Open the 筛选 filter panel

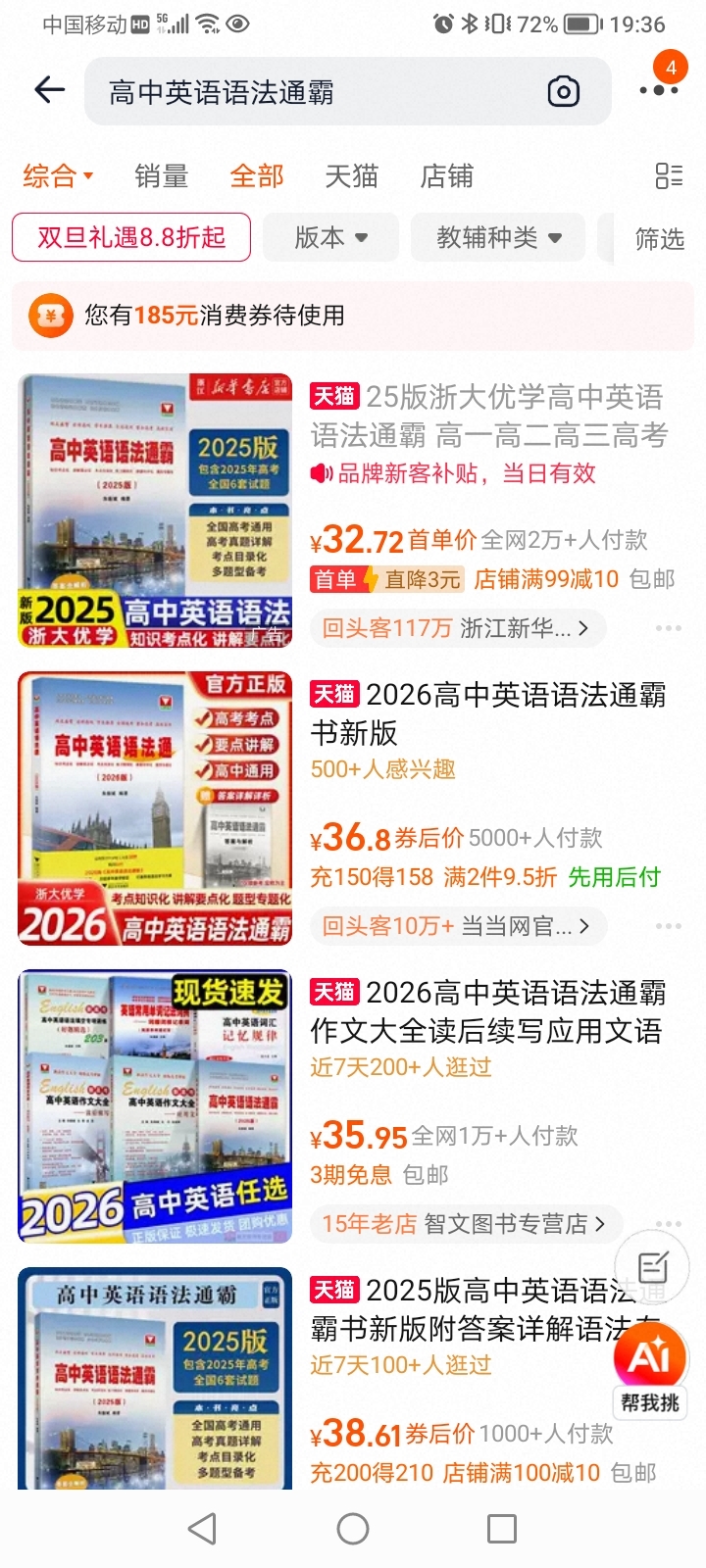pos(659,238)
